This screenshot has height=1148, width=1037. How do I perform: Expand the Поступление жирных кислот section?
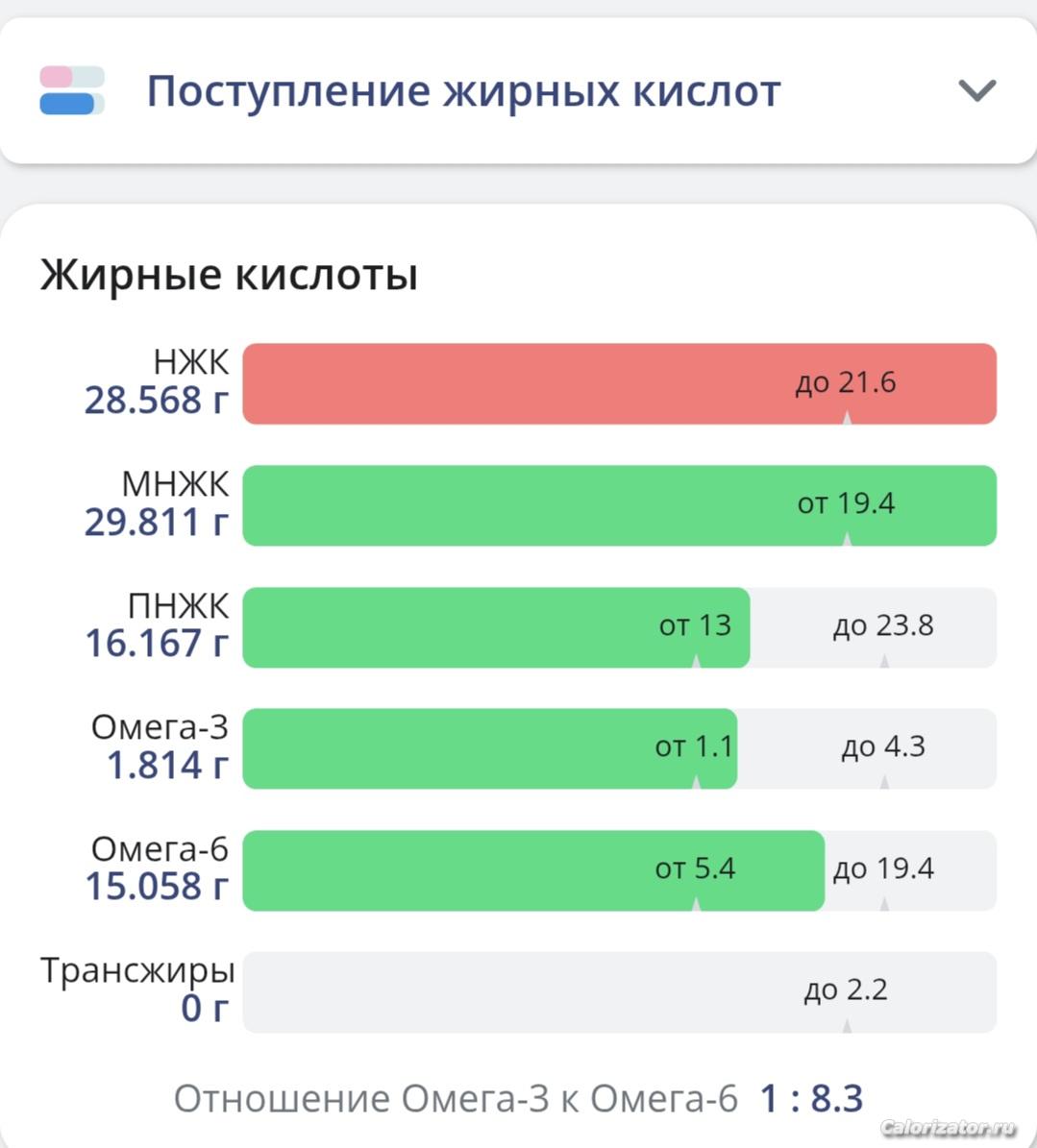point(976,91)
